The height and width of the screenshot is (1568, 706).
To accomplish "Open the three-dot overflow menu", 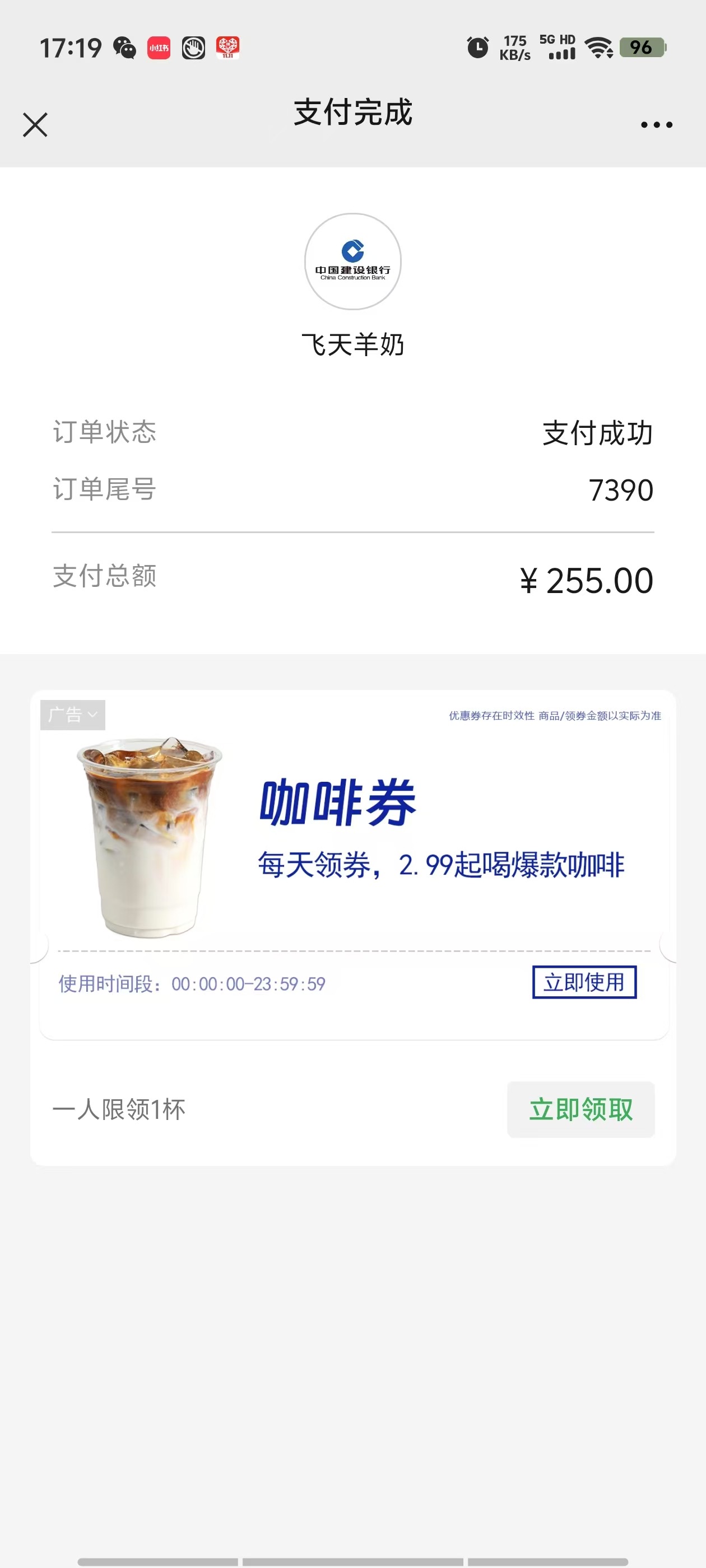I will [x=656, y=125].
